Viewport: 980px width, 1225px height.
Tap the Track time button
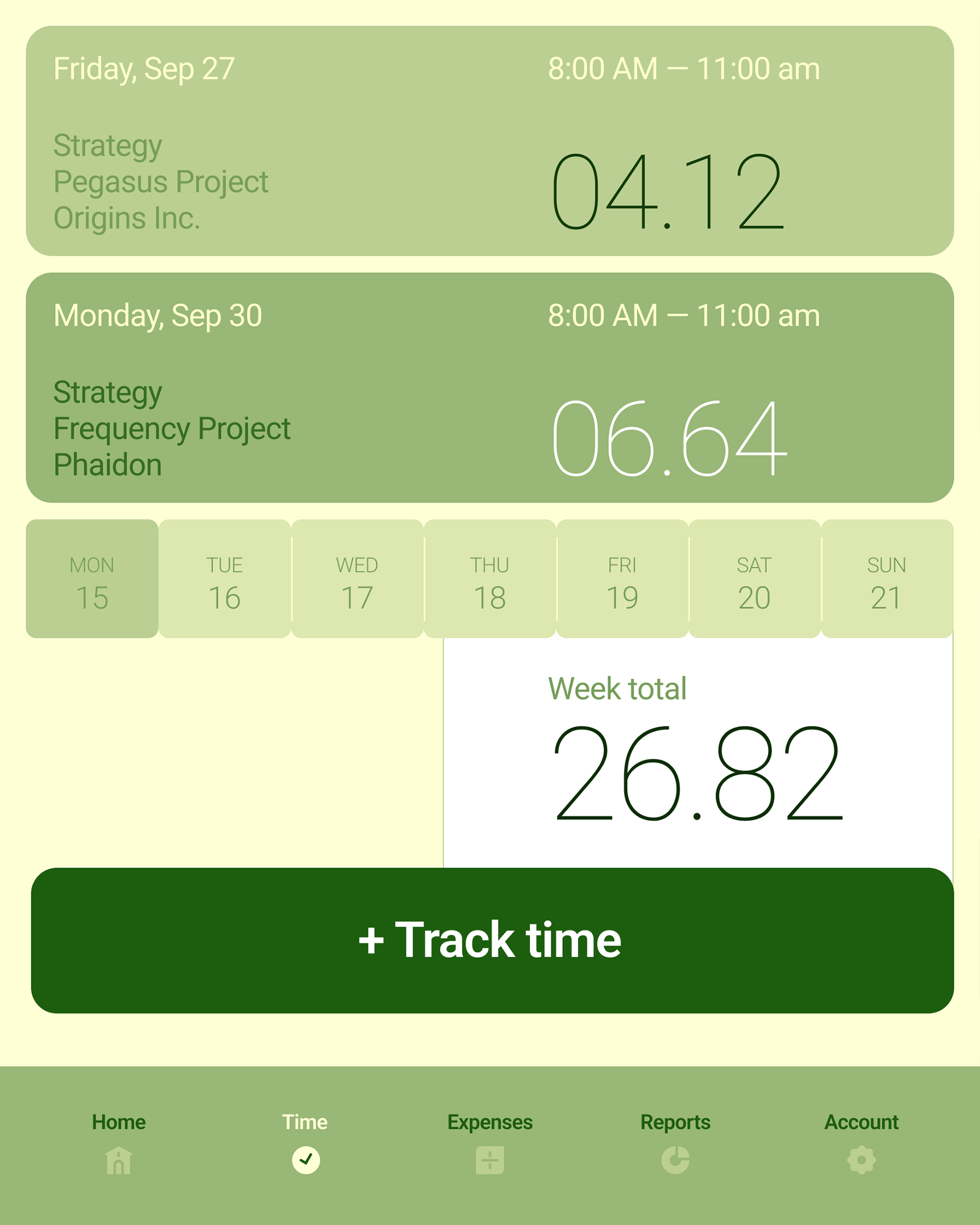click(x=492, y=940)
